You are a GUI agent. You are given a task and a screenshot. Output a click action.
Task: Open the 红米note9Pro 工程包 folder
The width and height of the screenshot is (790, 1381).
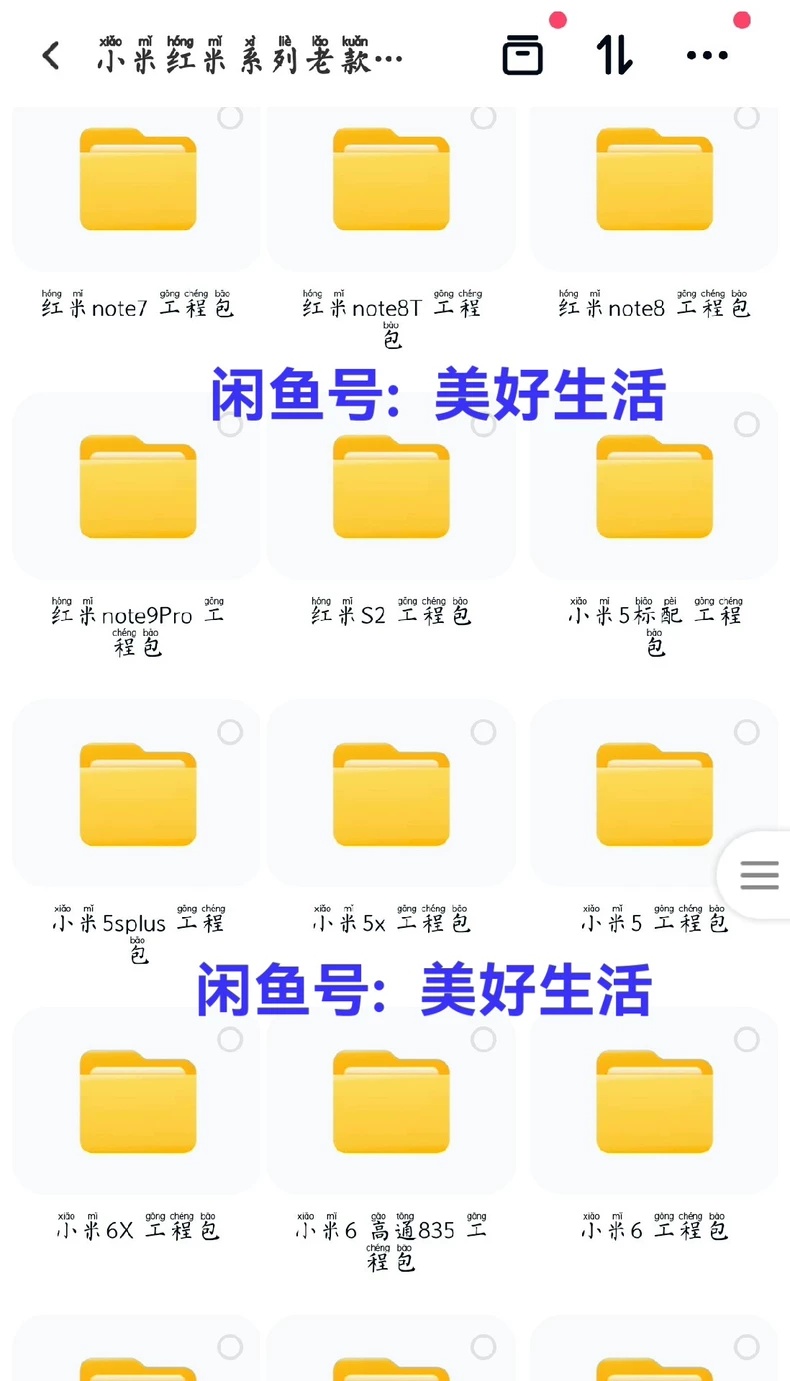coord(137,487)
